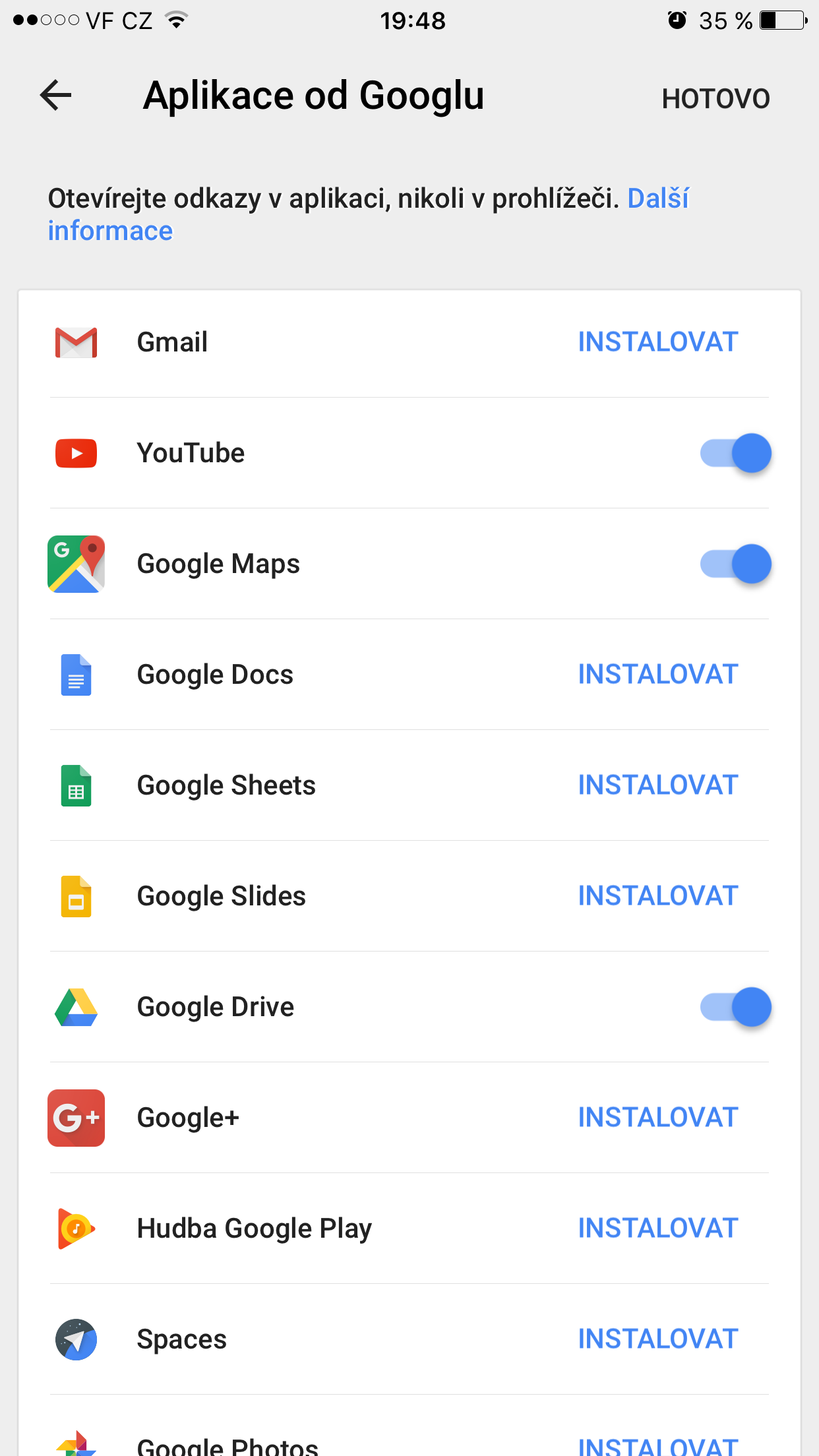Install Google Sheets

pyautogui.click(x=657, y=785)
